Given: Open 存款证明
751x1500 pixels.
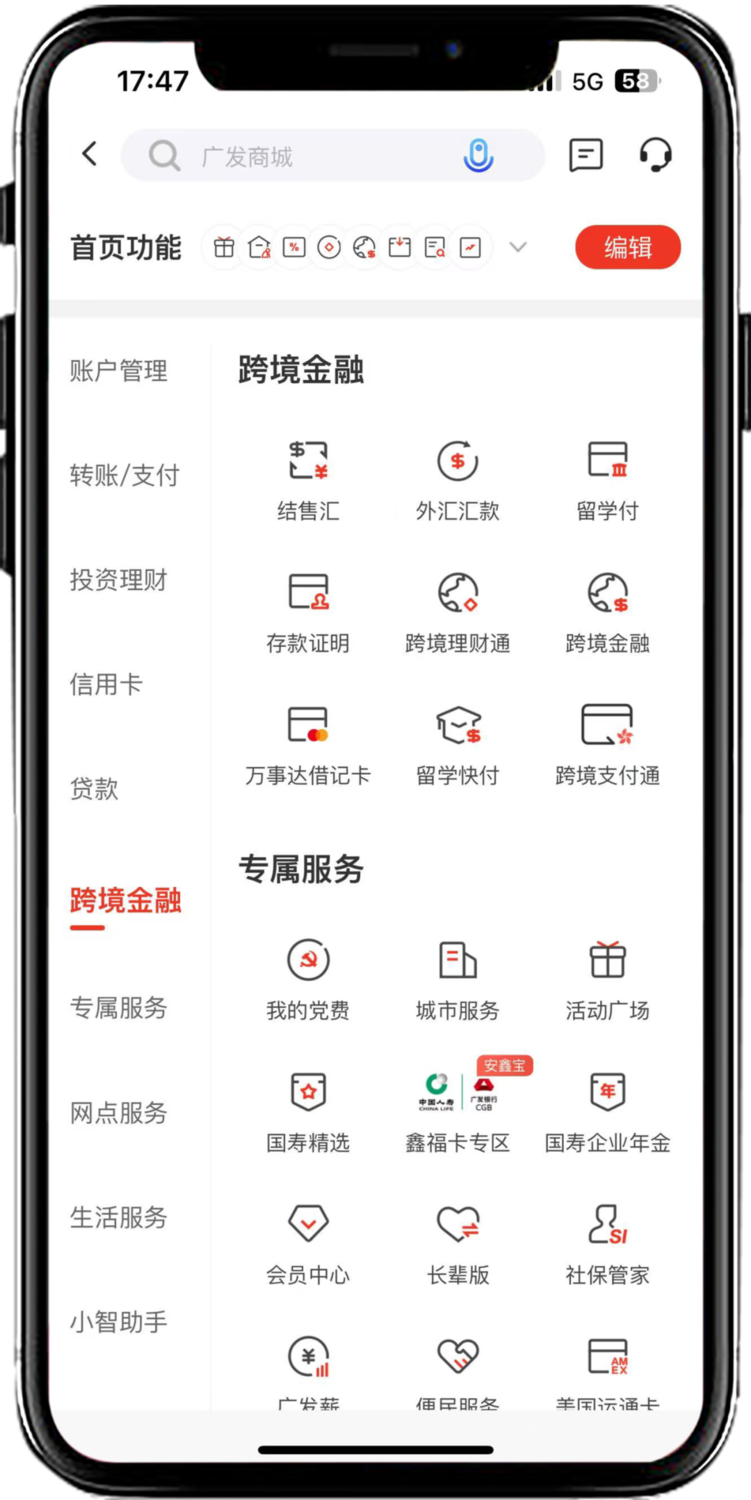Looking at the screenshot, I should pos(308,612).
